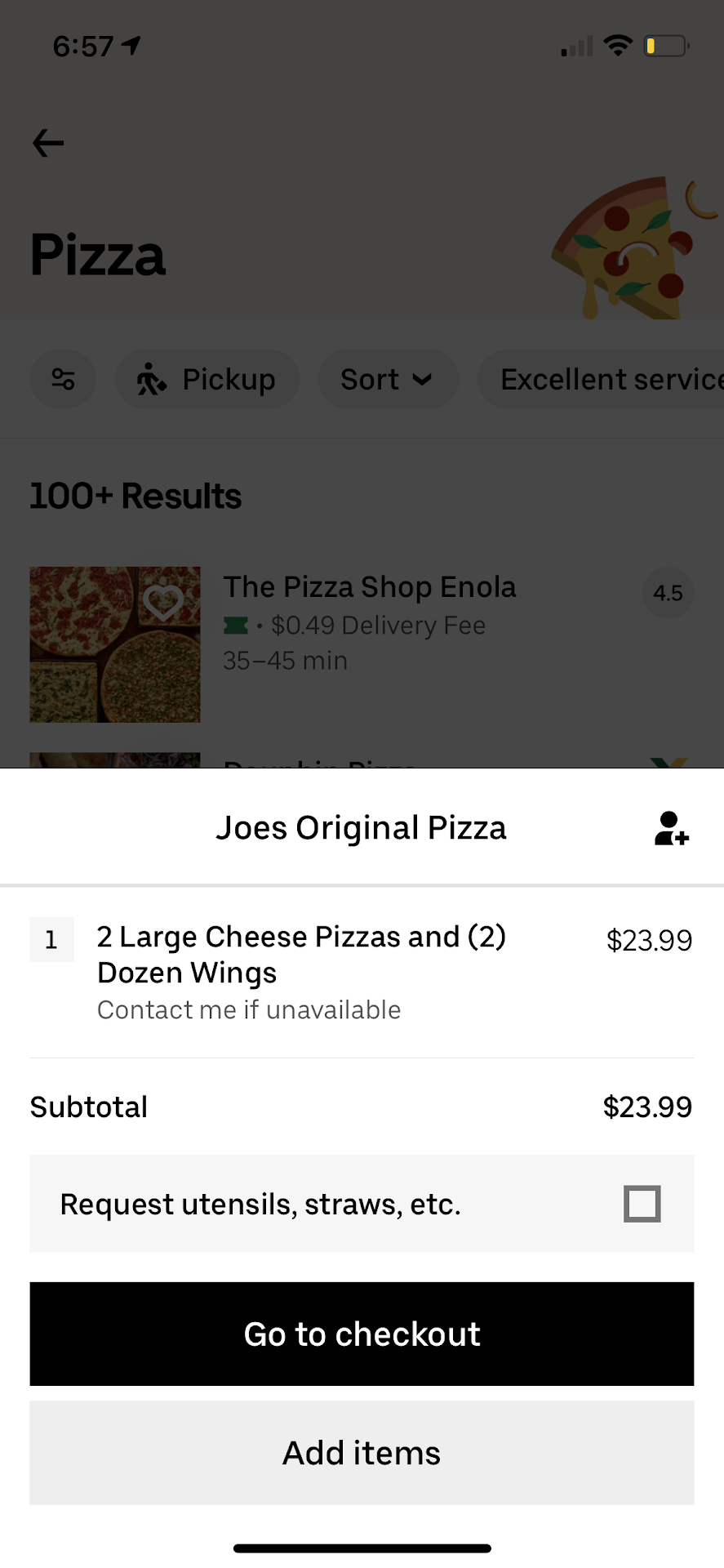724x1568 pixels.
Task: Change quantity for the pizza and wings item
Action: click(51, 940)
